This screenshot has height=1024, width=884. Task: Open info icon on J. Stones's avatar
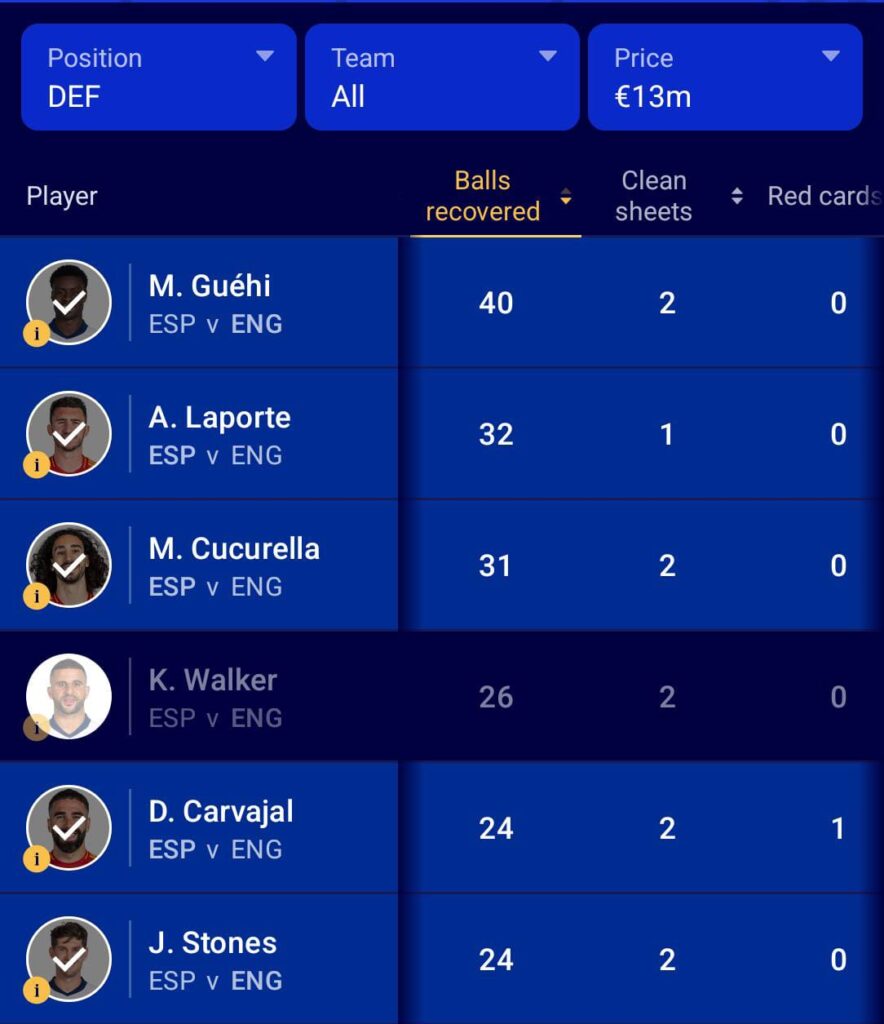pos(36,990)
